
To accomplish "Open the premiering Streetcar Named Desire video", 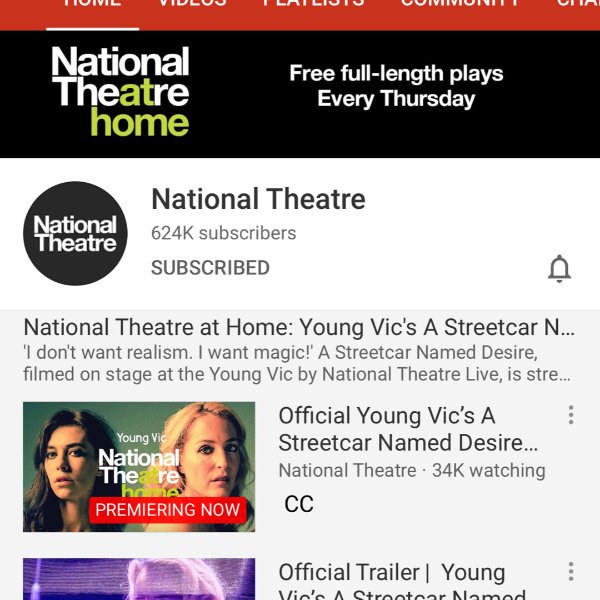I will [139, 467].
